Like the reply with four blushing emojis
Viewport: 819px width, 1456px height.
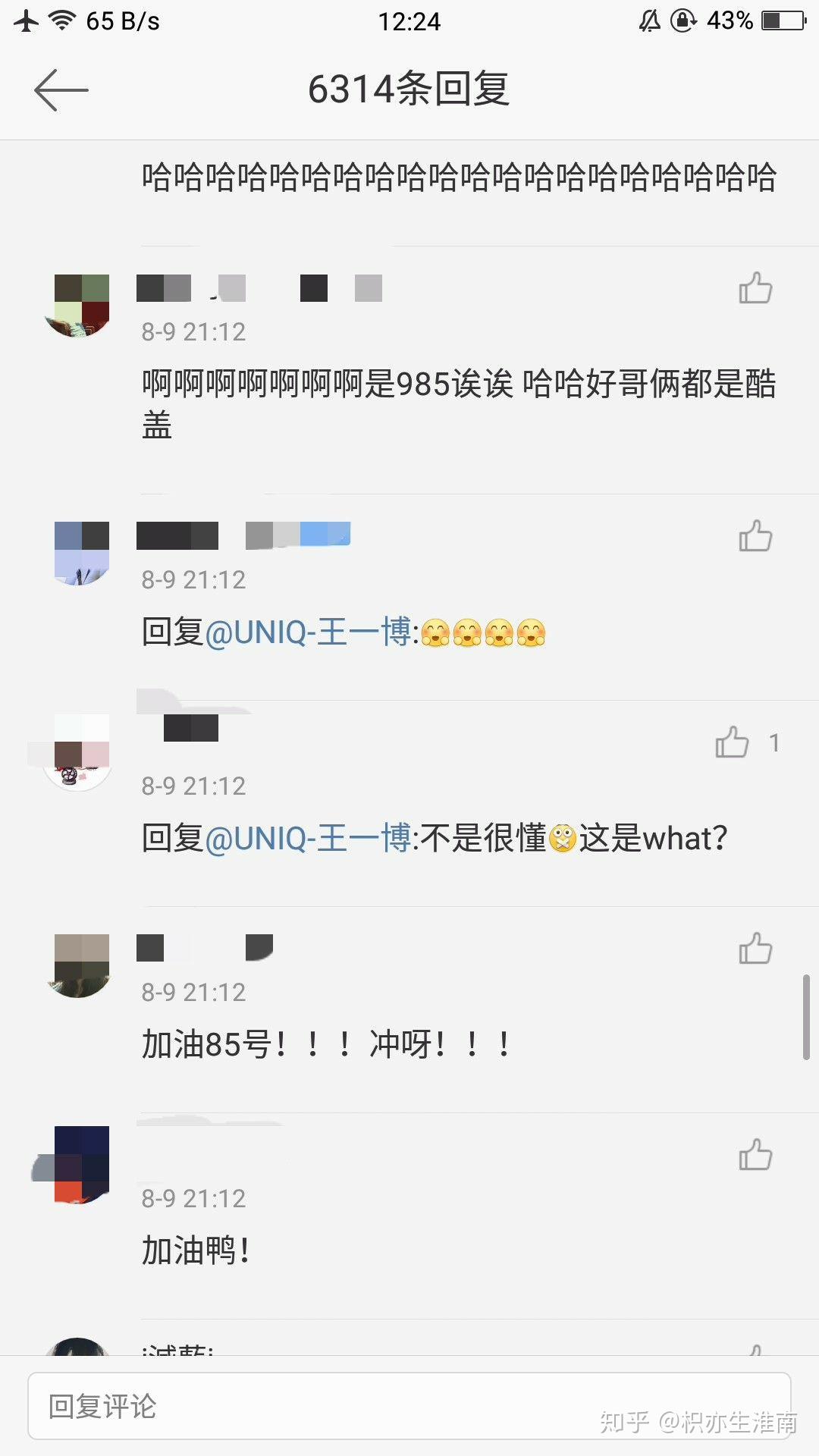tap(755, 536)
